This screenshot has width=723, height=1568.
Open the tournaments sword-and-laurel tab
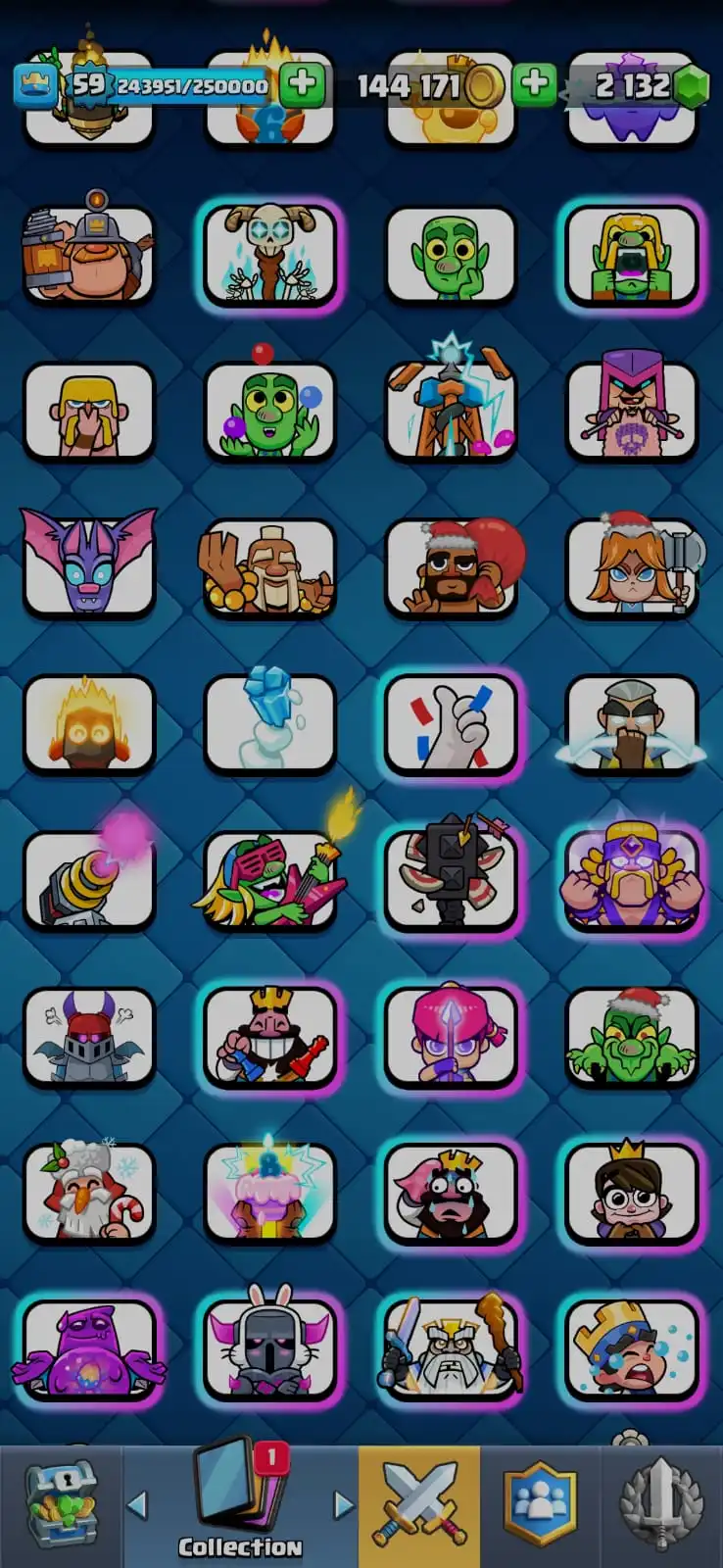(x=661, y=1504)
